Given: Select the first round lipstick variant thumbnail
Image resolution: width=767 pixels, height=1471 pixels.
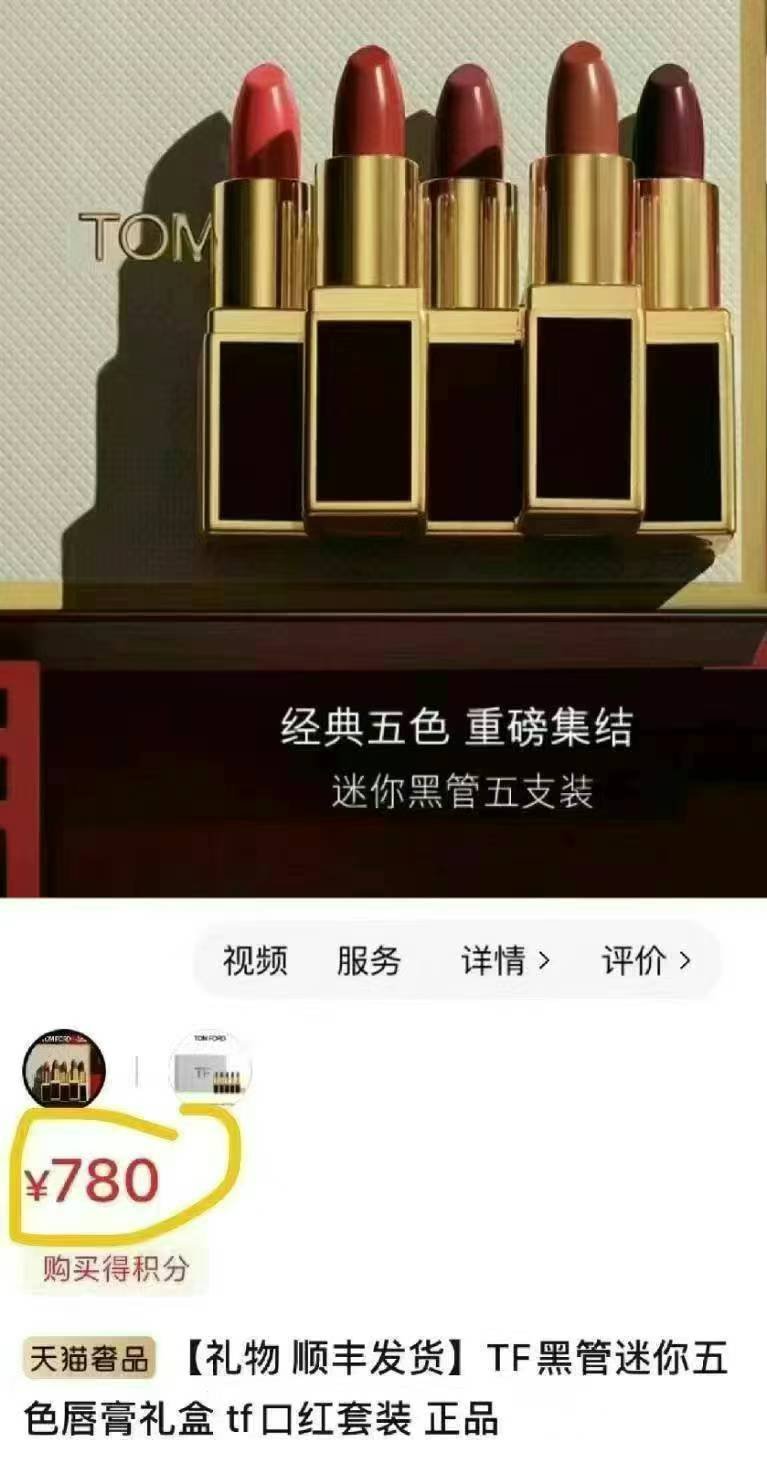Looking at the screenshot, I should (65, 1069).
